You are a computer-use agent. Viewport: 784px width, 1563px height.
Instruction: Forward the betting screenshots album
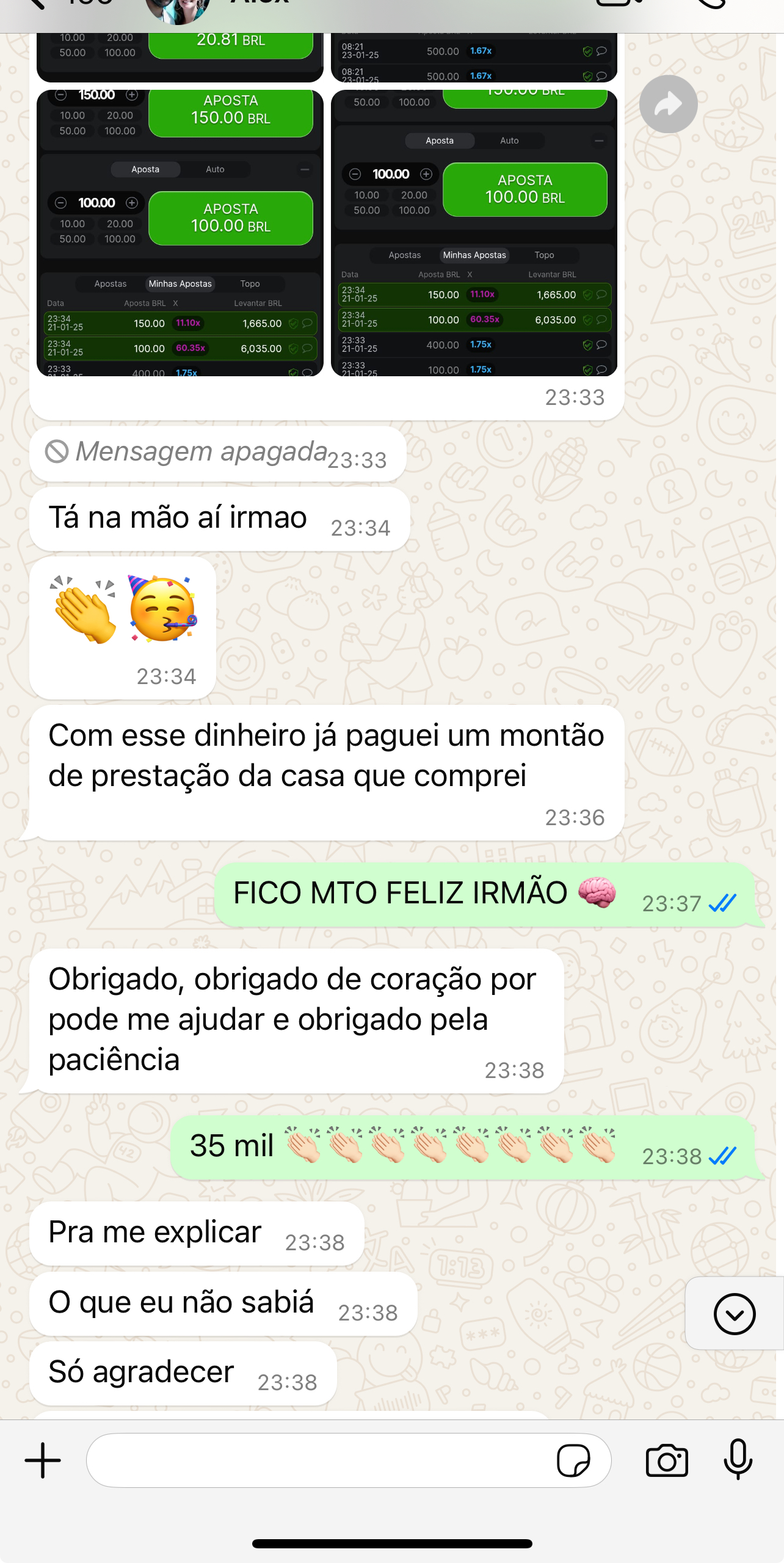[668, 104]
